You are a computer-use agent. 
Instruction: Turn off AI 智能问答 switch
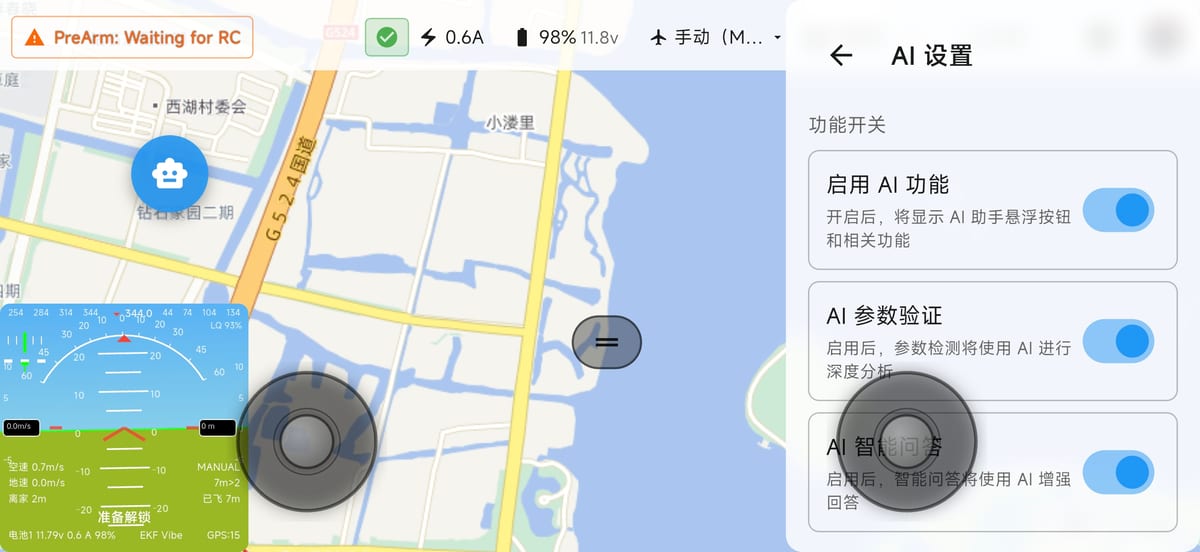(1118, 472)
